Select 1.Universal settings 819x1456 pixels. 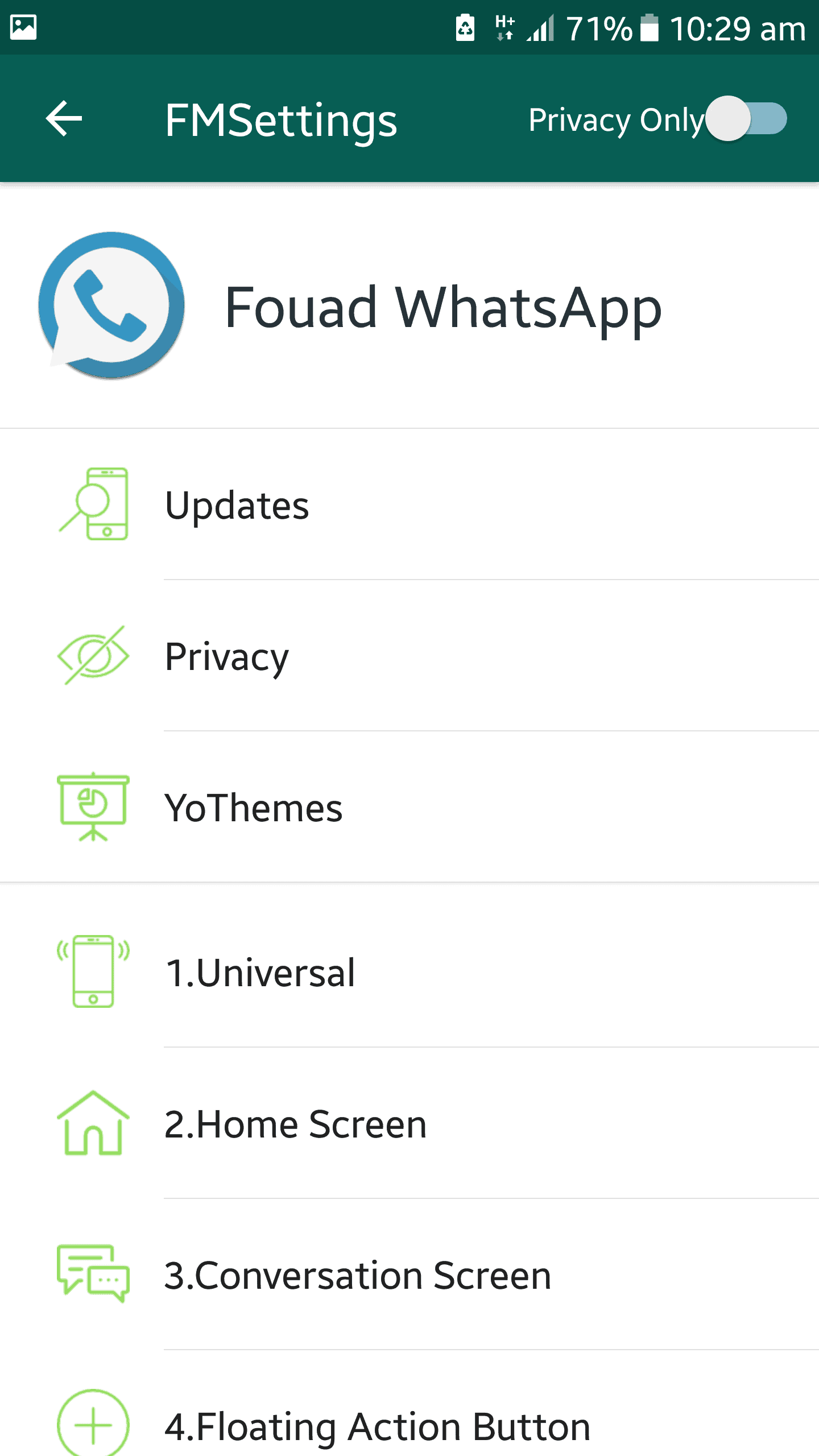point(409,972)
